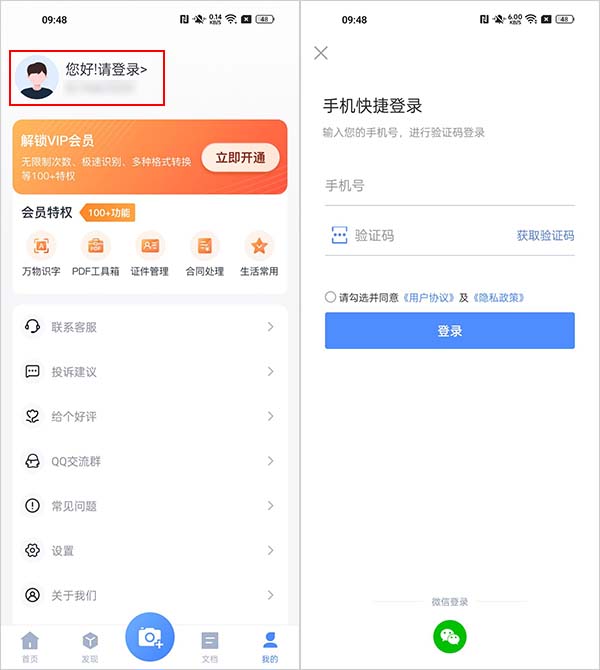Log in with the WeChat icon
The image size is (600, 670).
pos(449,636)
